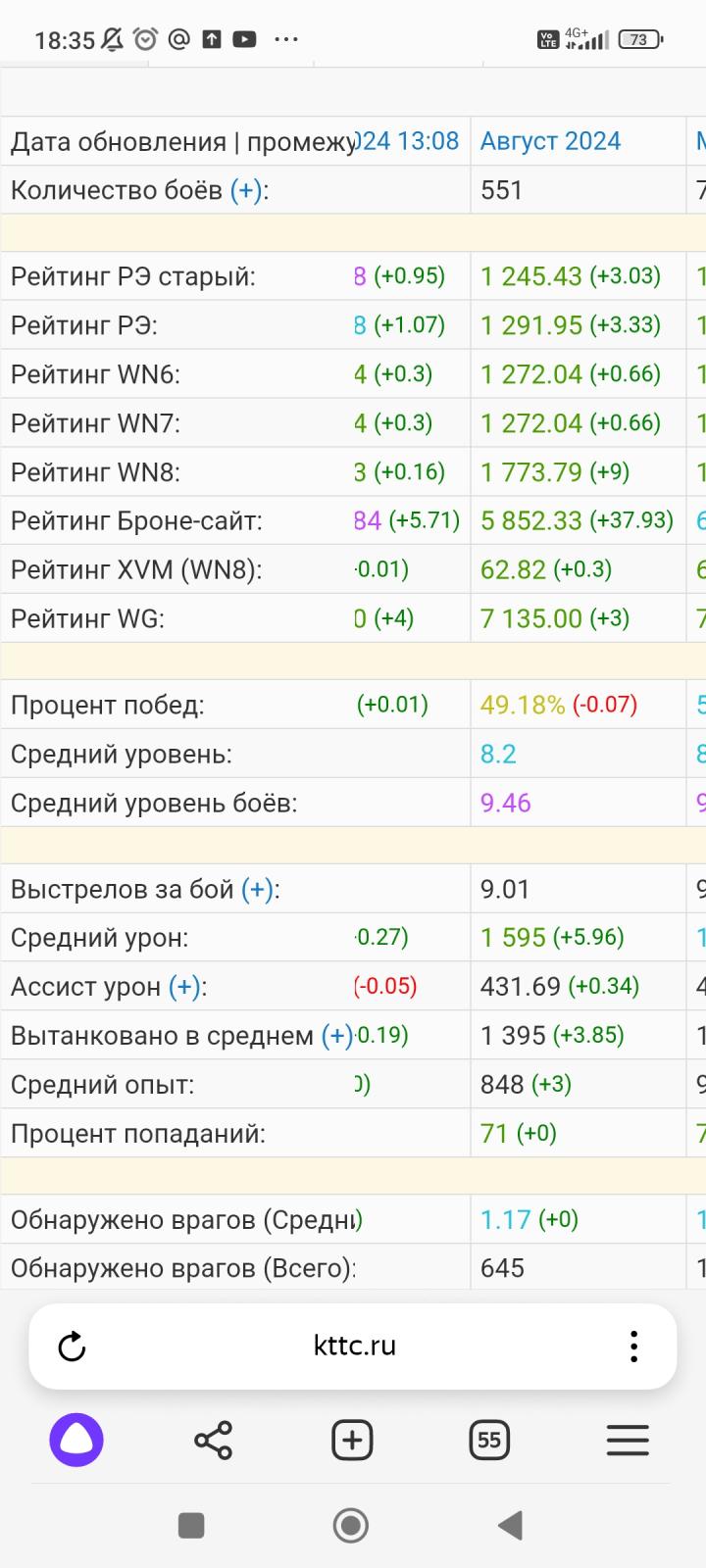The image size is (706, 1568).
Task: Launch the Alice voice assistant
Action: pos(76,1440)
